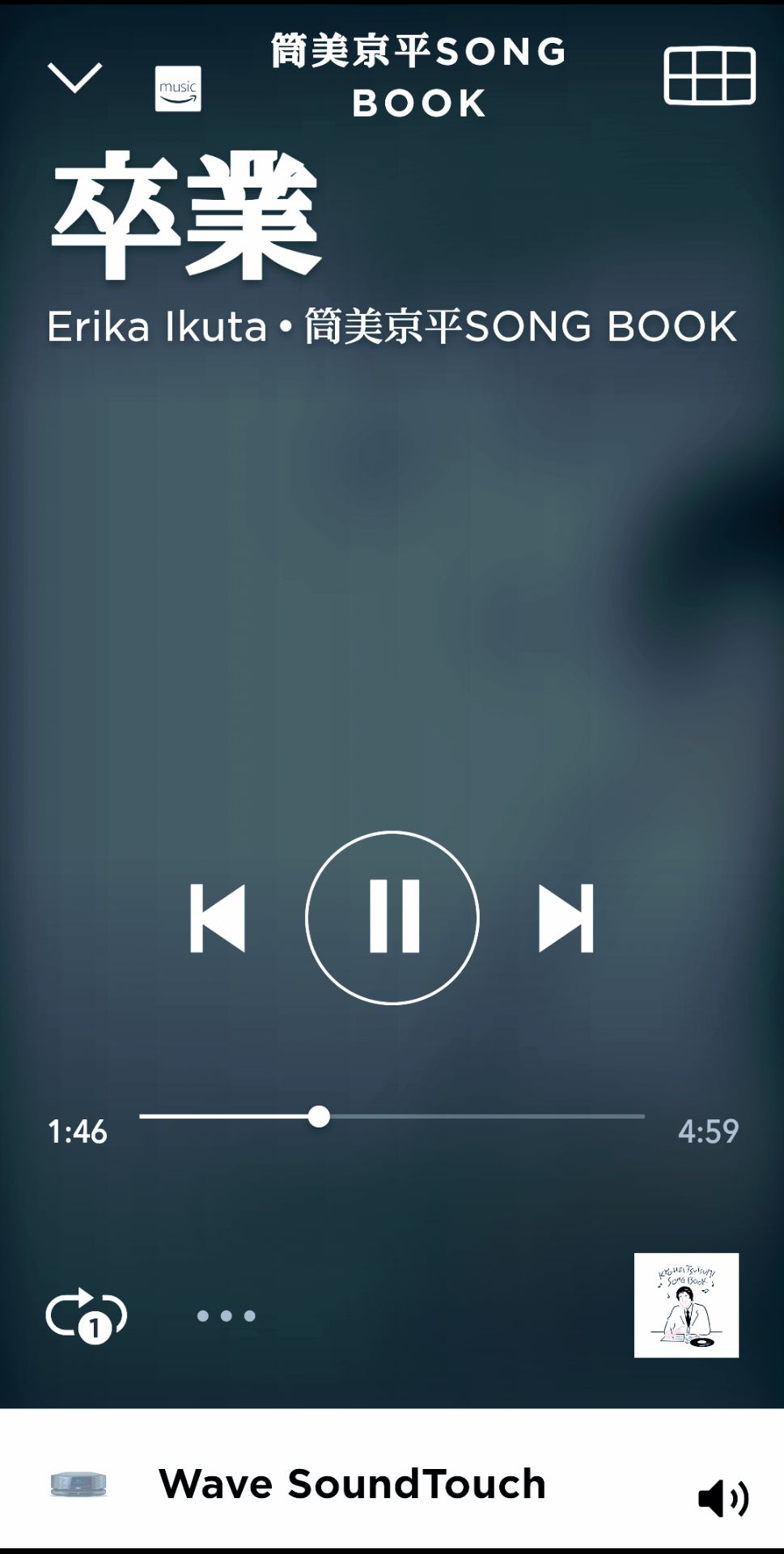The width and height of the screenshot is (784, 1554).
Task: Skip to the next track
Action: tap(566, 918)
